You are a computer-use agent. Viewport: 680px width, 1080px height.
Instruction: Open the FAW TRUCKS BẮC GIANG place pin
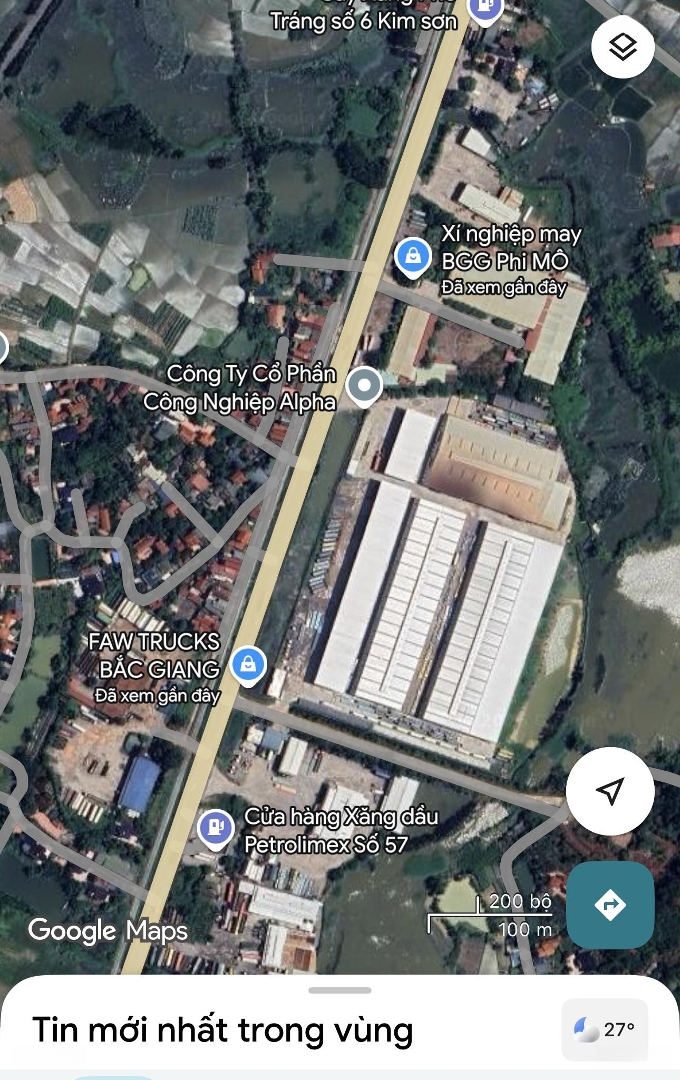coord(247,662)
